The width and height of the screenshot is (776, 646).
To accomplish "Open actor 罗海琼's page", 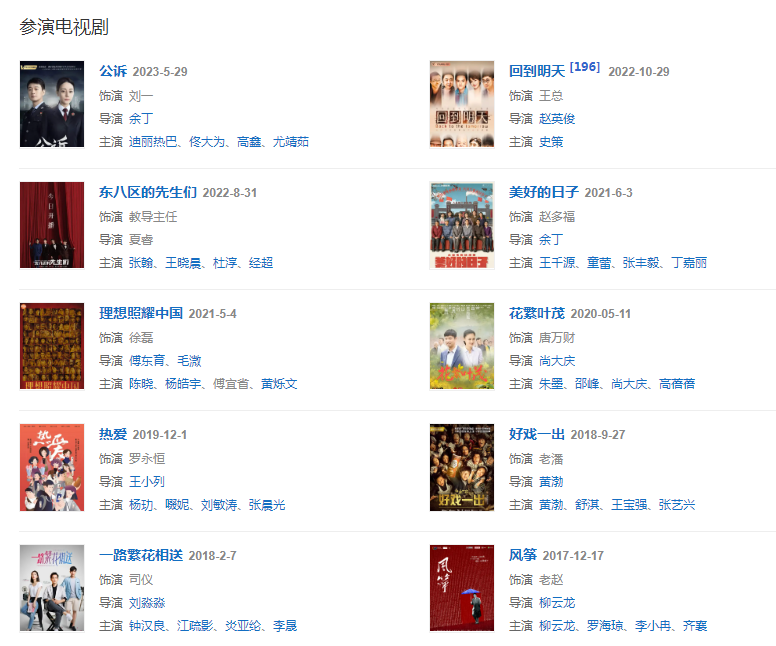I will (606, 626).
